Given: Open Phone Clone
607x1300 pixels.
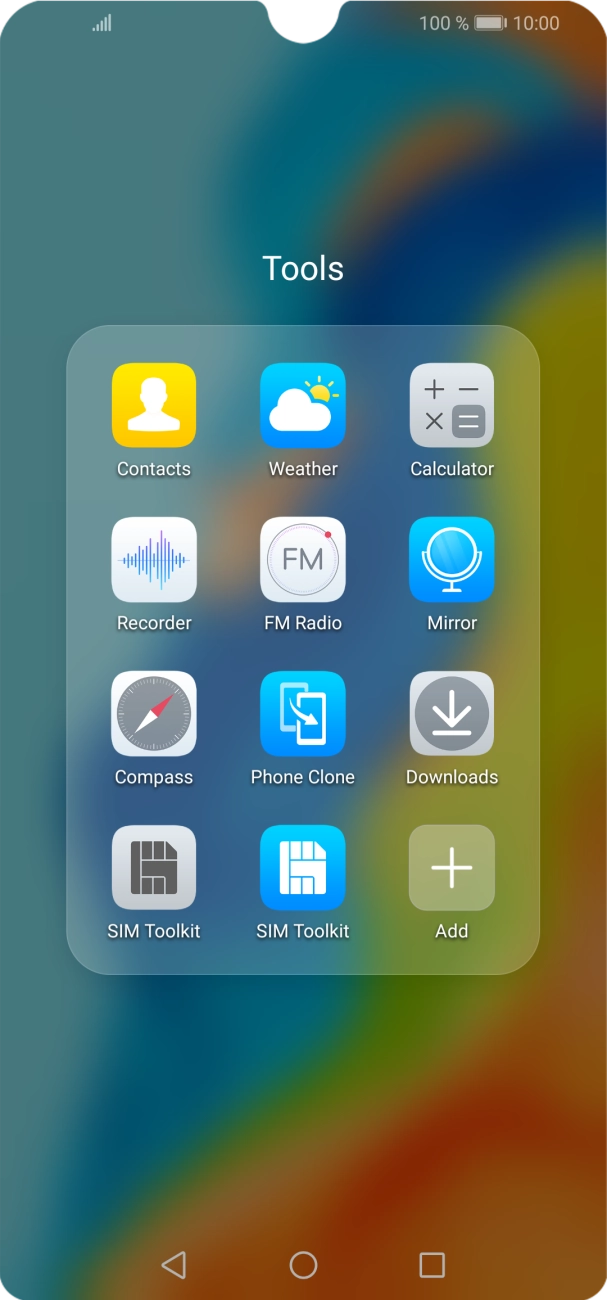Looking at the screenshot, I should [303, 713].
